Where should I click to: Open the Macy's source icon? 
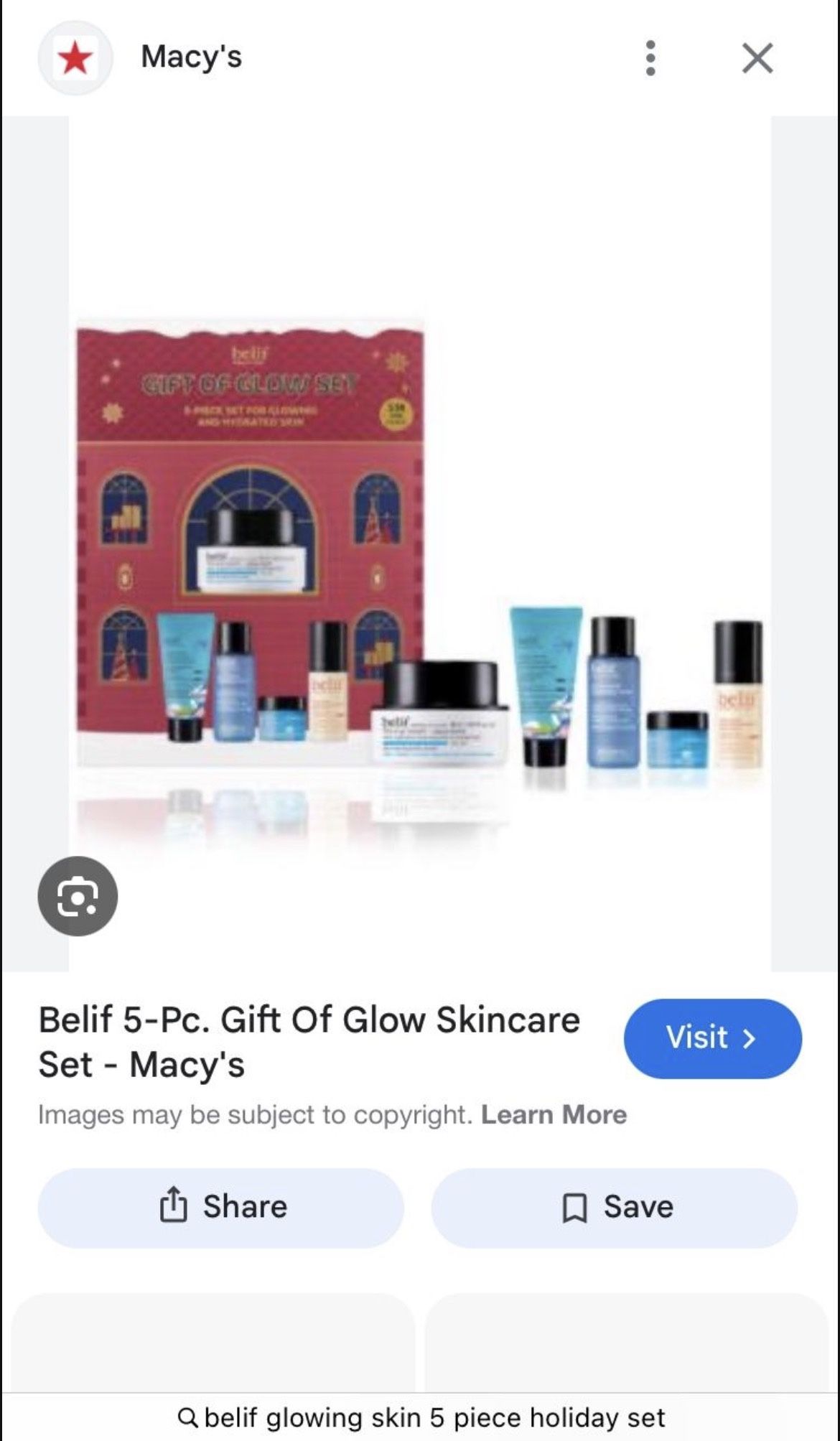coord(75,58)
